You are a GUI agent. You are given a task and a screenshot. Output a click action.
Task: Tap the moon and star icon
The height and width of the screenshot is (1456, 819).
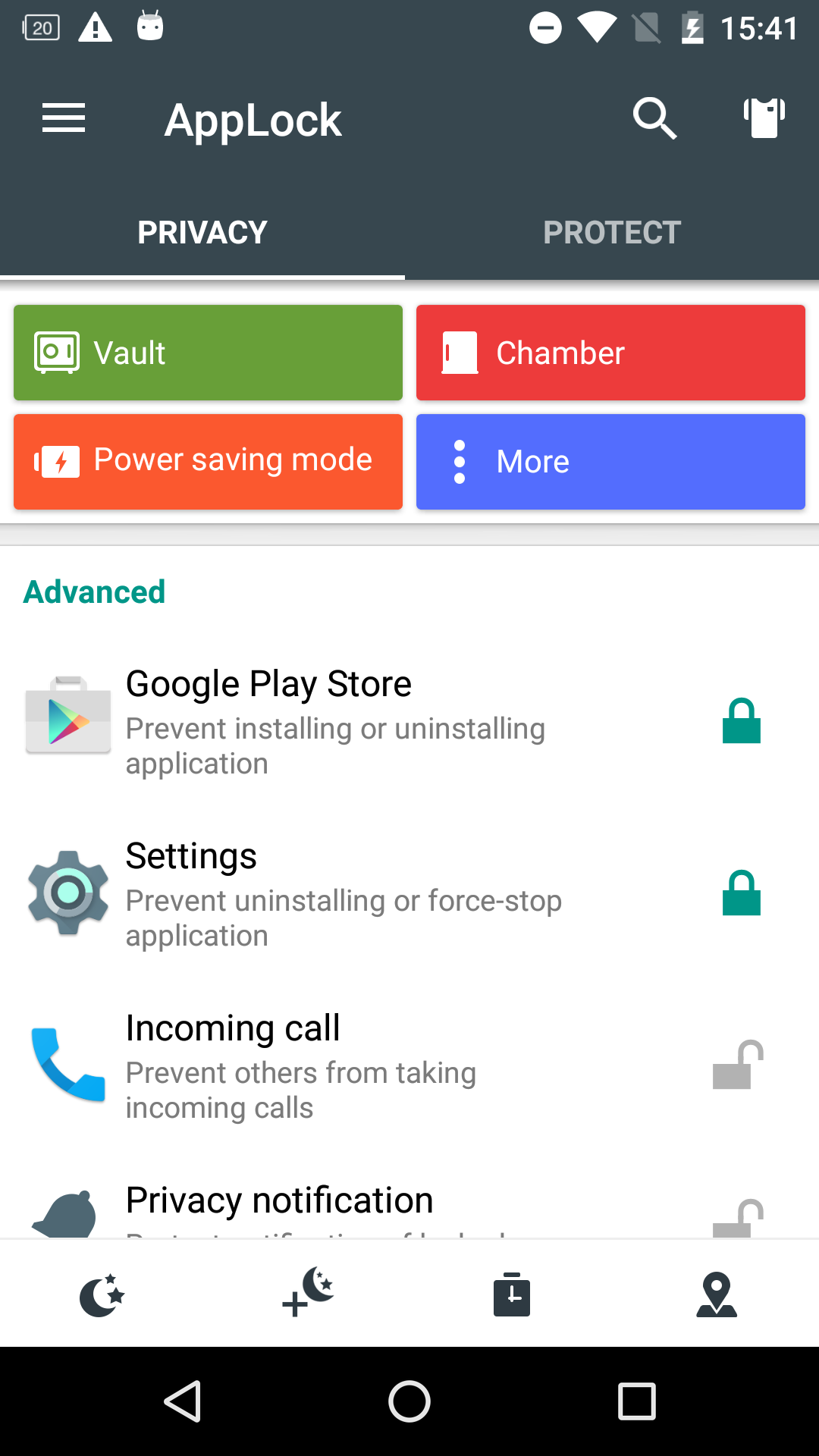point(102,1294)
